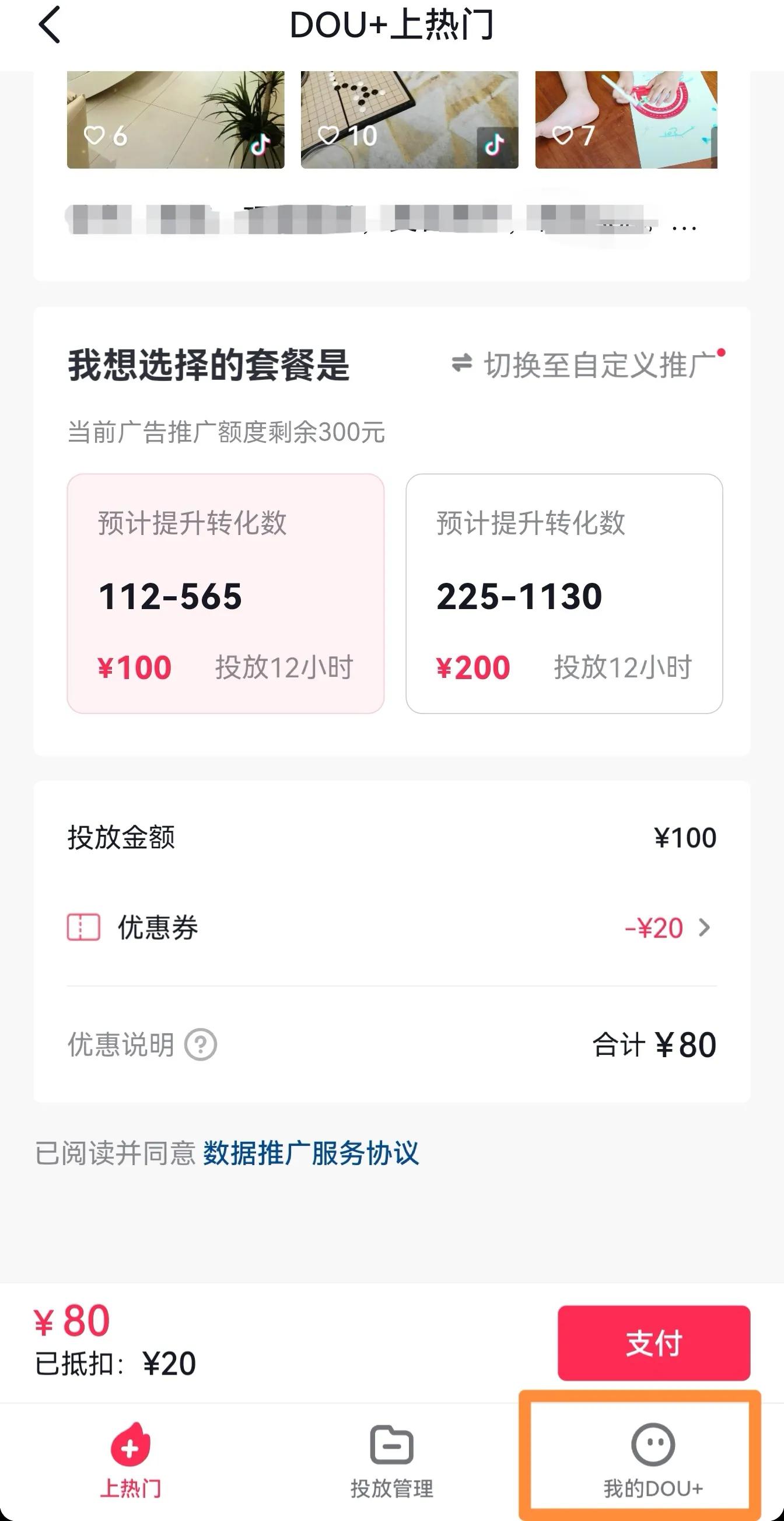Tap the 优惠说明 question mark icon
This screenshot has width=784, height=1521.
point(201,1044)
